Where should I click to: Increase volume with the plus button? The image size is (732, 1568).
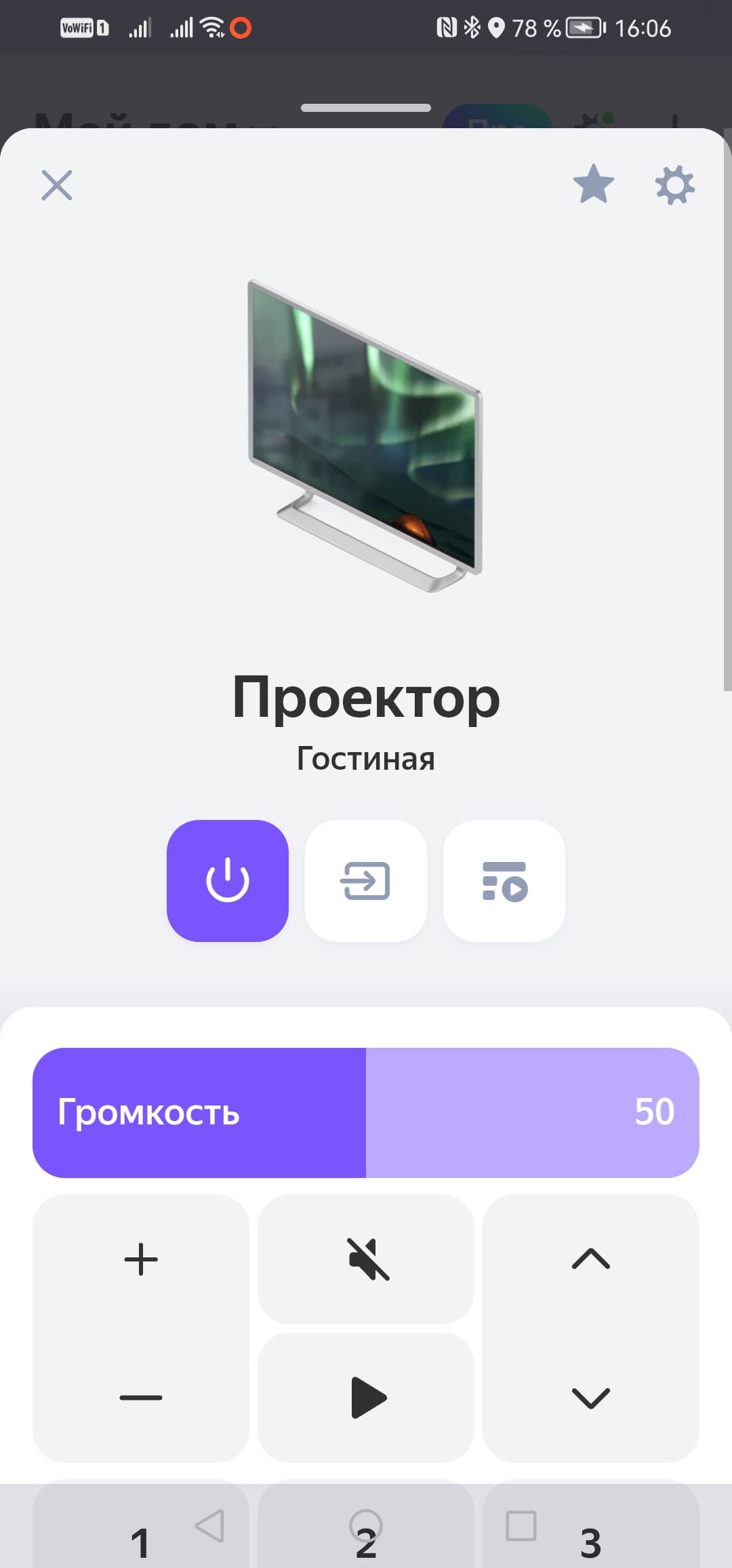point(141,1259)
